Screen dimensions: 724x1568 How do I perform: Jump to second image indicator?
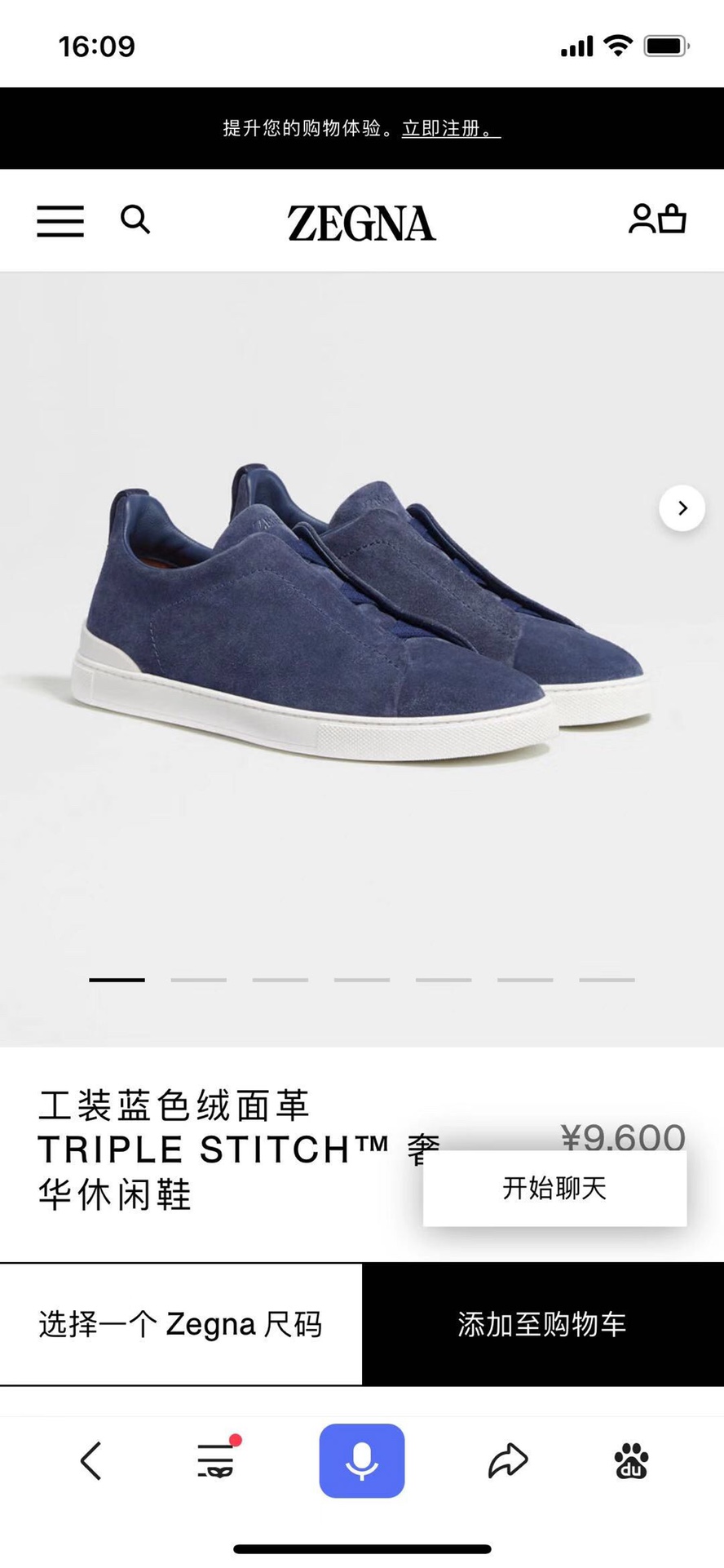[x=198, y=979]
